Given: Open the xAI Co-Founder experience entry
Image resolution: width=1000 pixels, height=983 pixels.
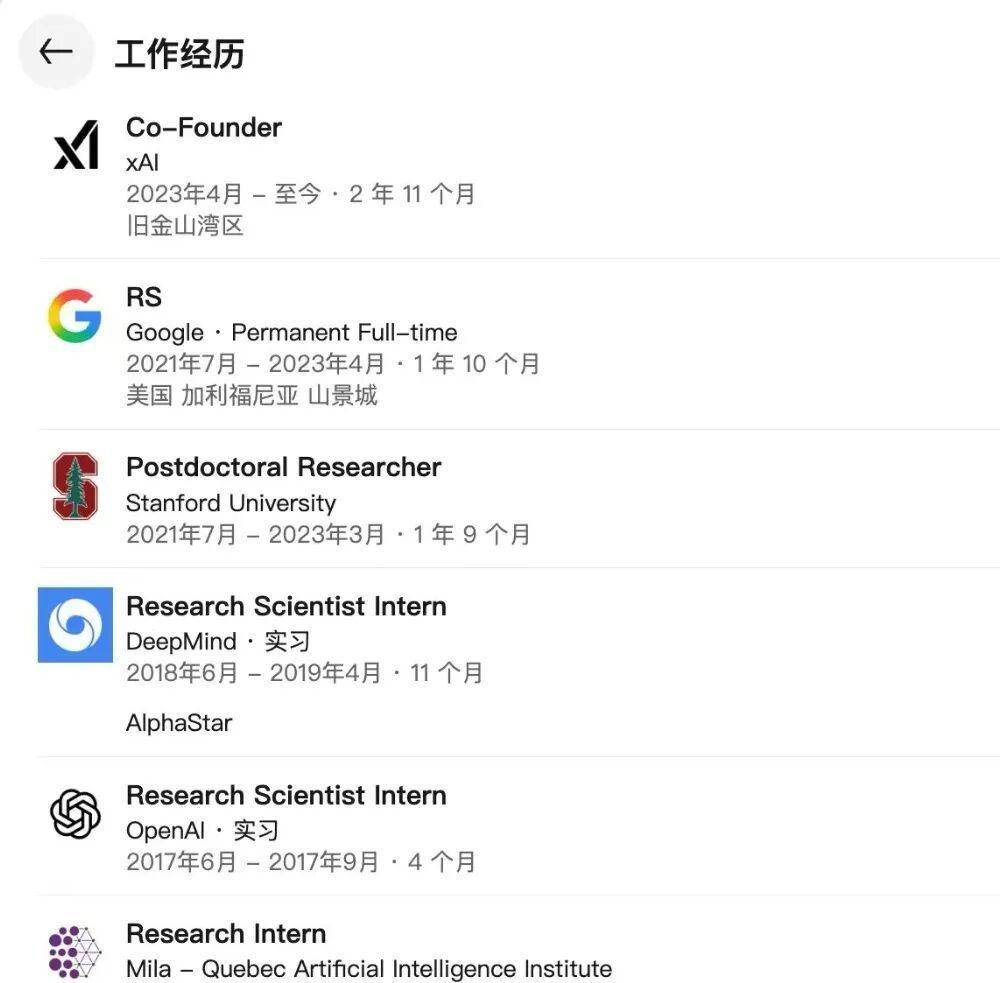Looking at the screenshot, I should click(204, 128).
